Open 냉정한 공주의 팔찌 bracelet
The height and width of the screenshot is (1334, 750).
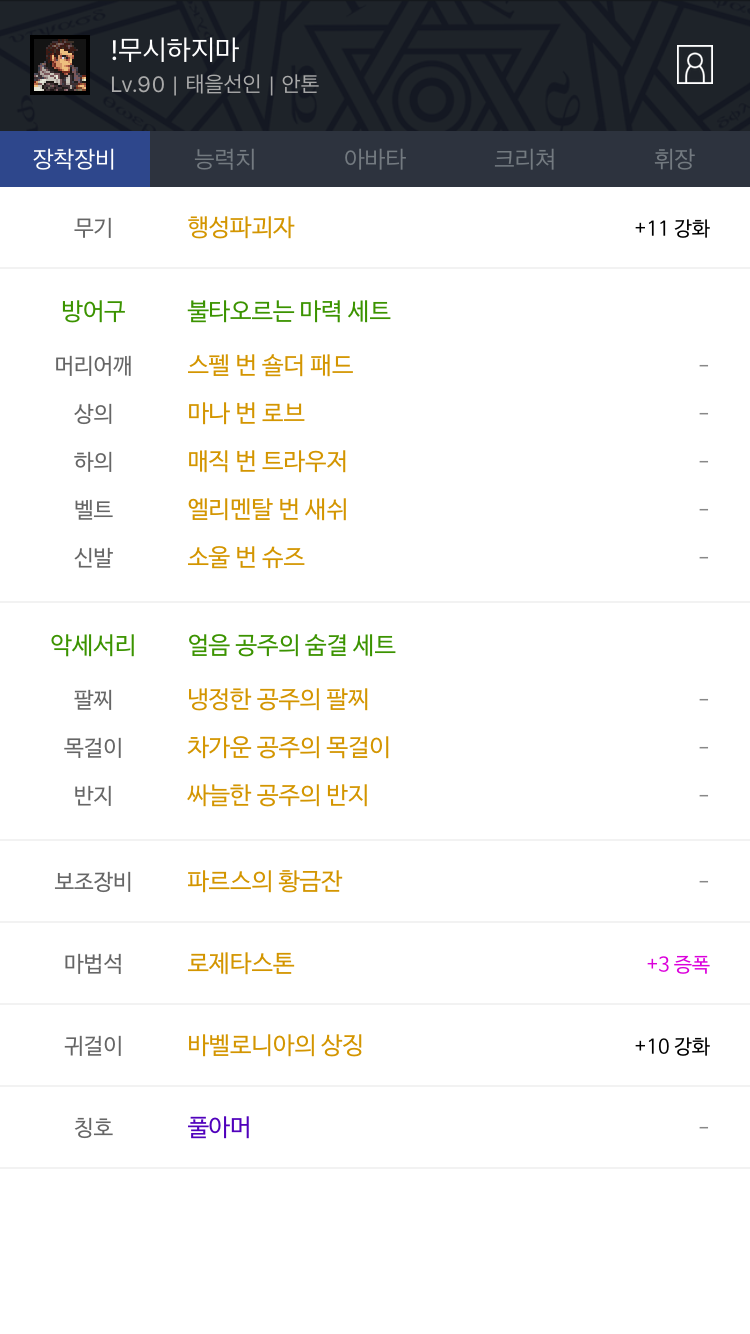278,699
